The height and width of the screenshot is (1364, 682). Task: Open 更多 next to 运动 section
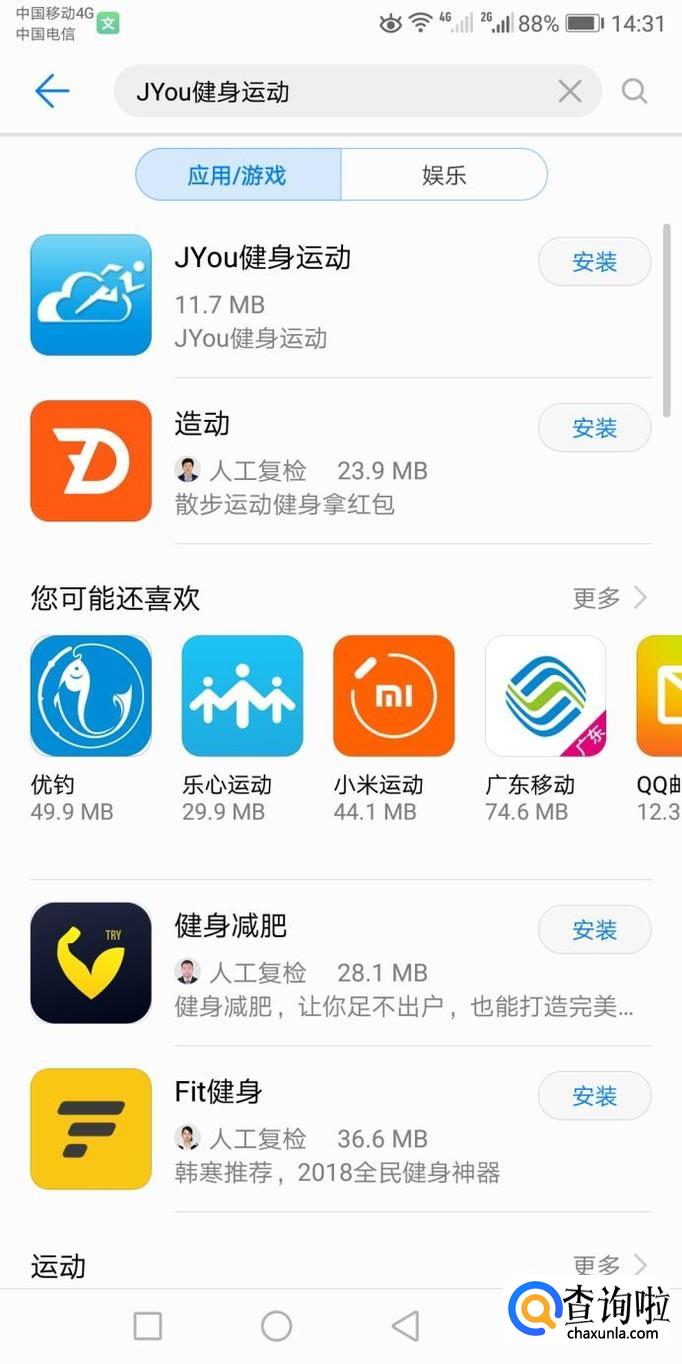[609, 1265]
